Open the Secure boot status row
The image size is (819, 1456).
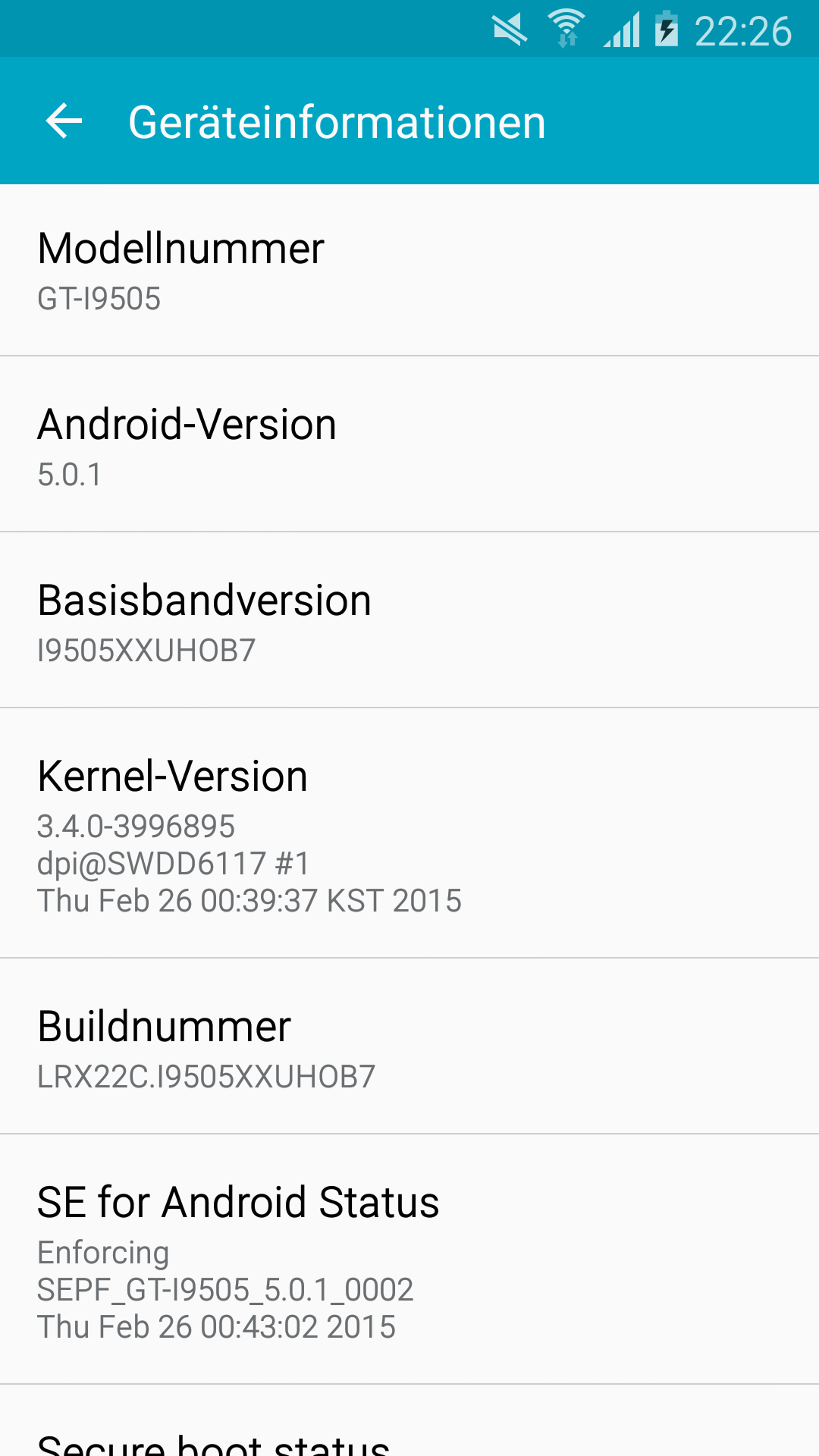[x=409, y=1421]
